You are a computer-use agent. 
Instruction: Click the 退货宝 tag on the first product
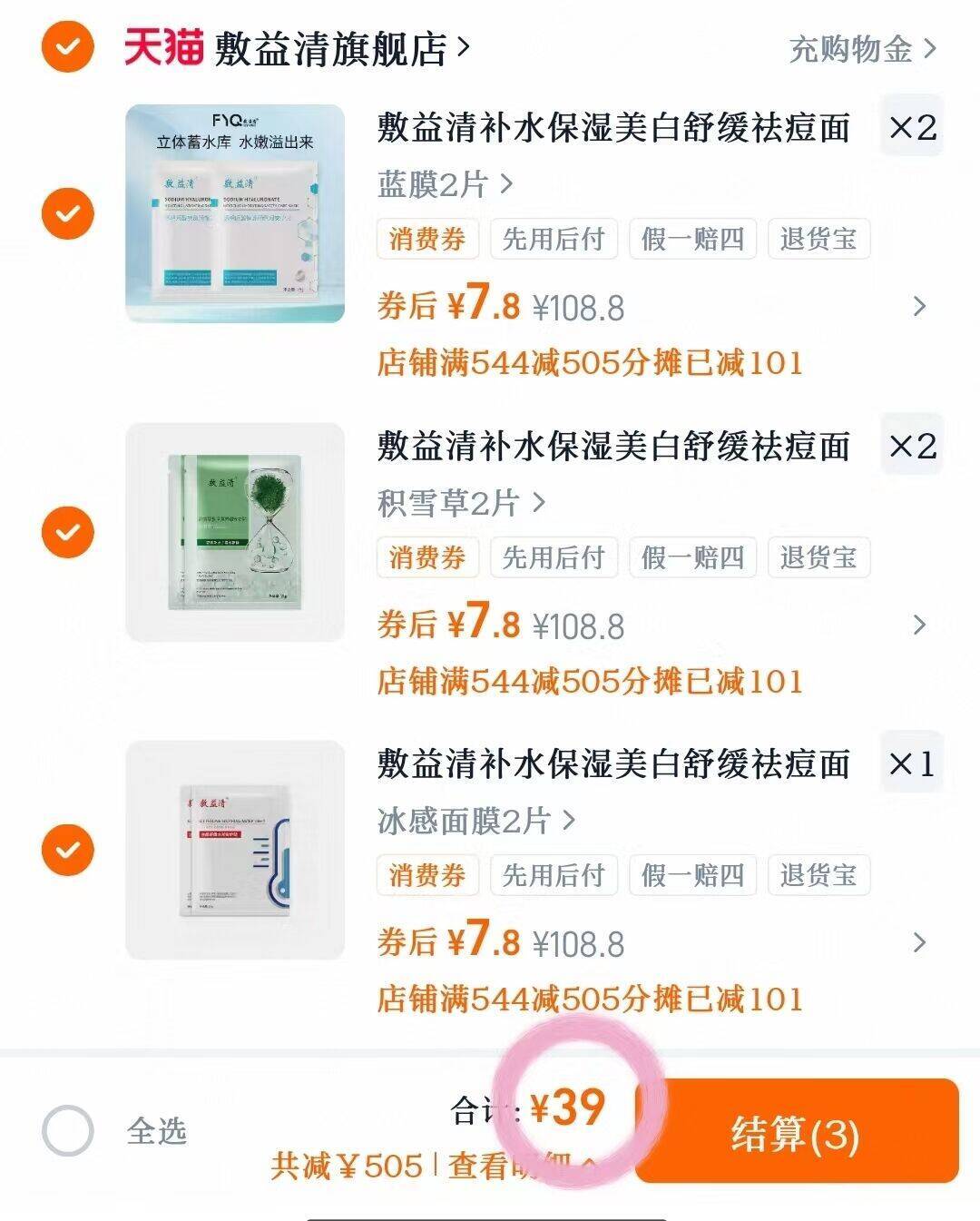click(819, 239)
